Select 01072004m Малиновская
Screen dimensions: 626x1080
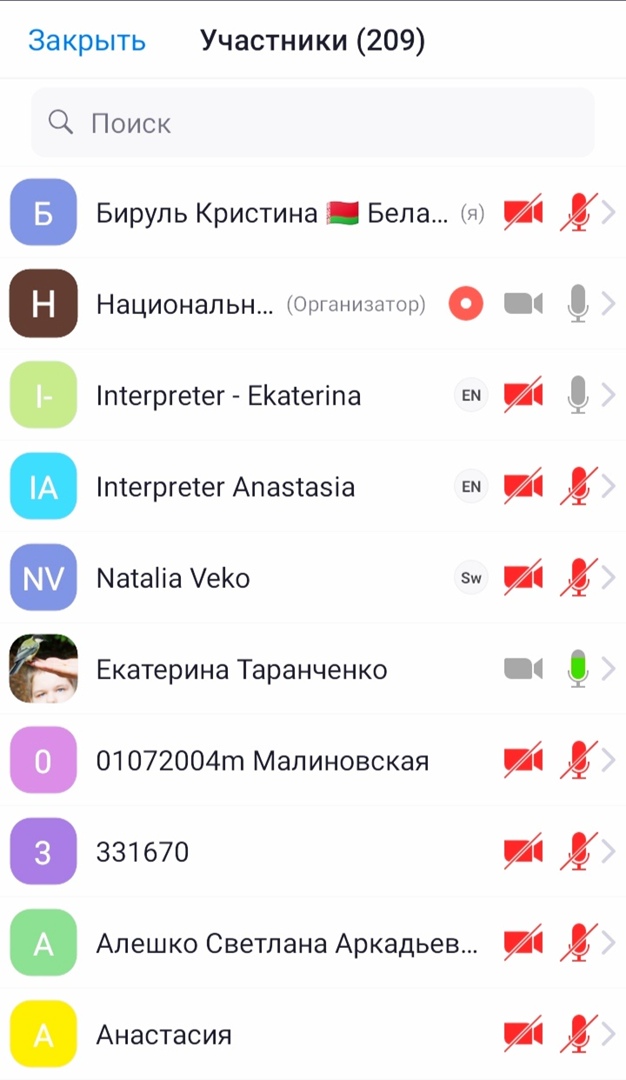(262, 761)
